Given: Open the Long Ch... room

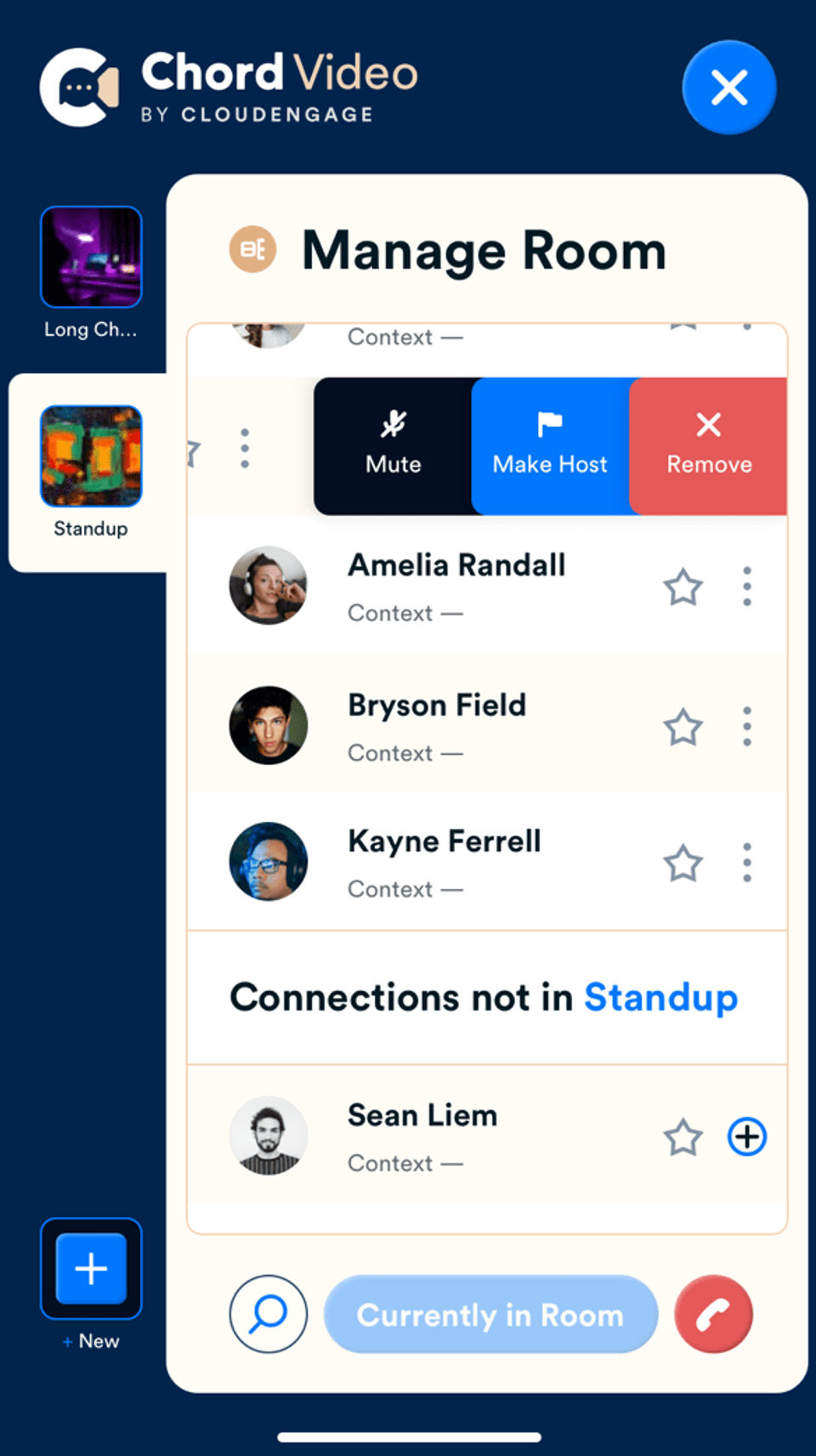Looking at the screenshot, I should 91,257.
